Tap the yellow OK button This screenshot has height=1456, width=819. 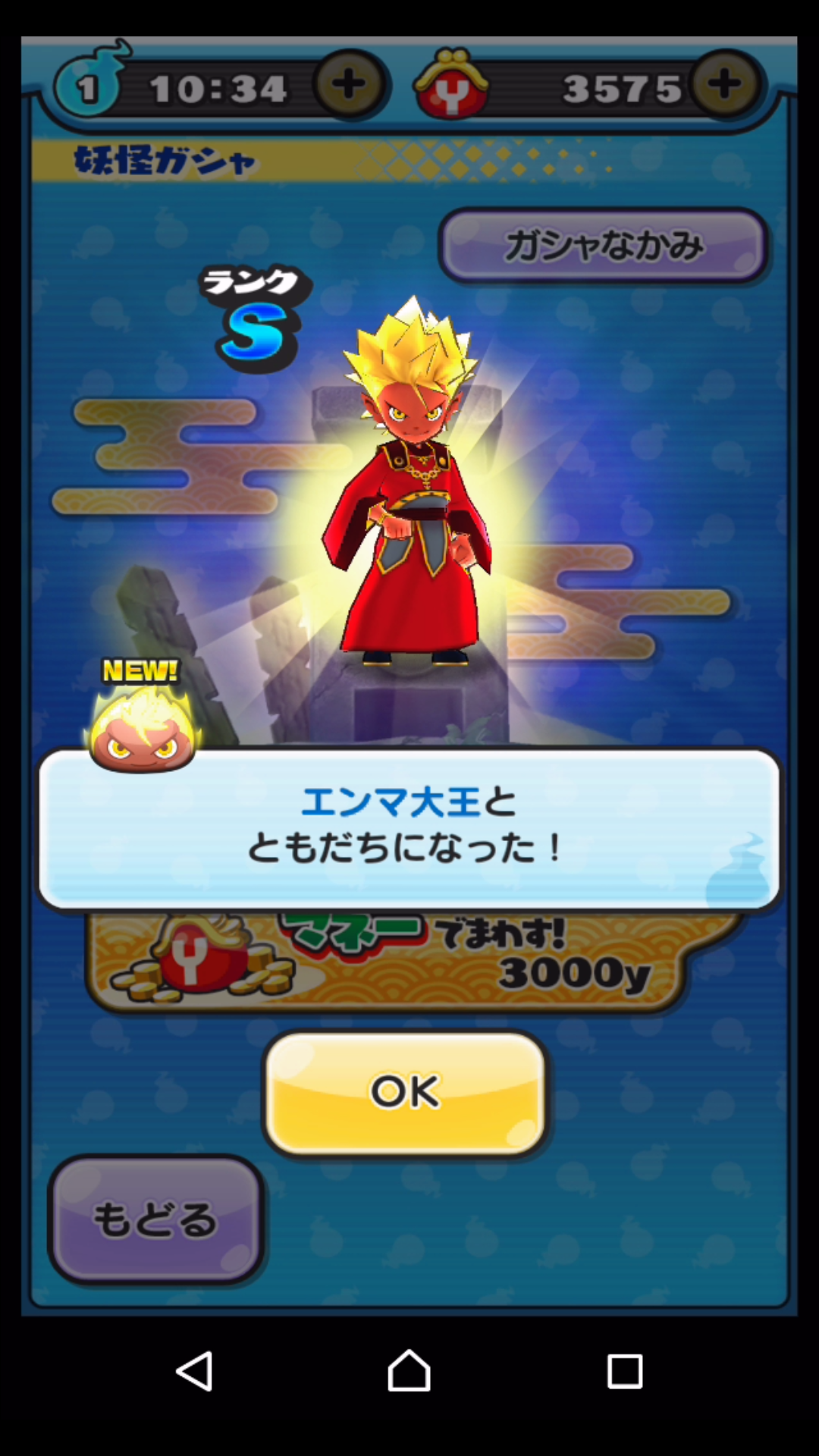tap(406, 1092)
